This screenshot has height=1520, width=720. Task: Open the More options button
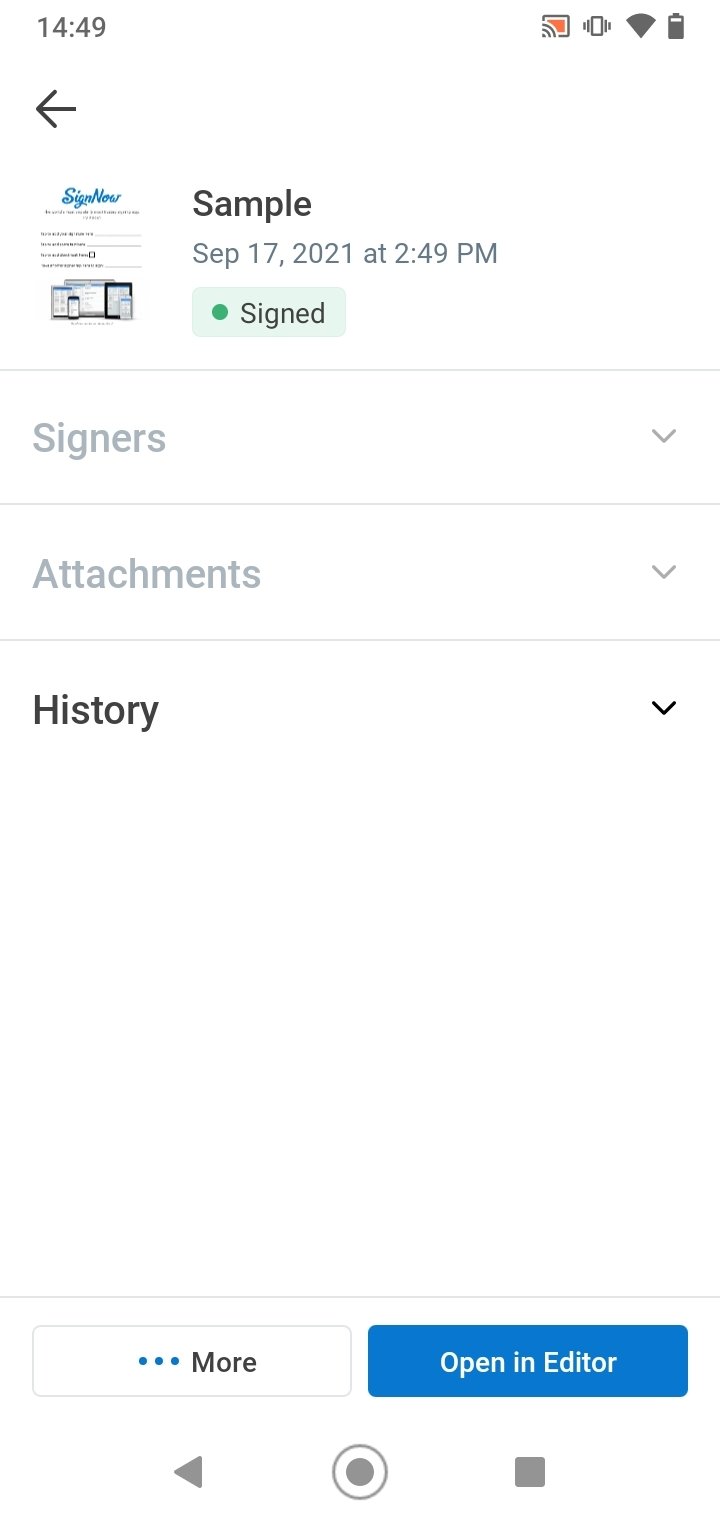click(192, 1361)
